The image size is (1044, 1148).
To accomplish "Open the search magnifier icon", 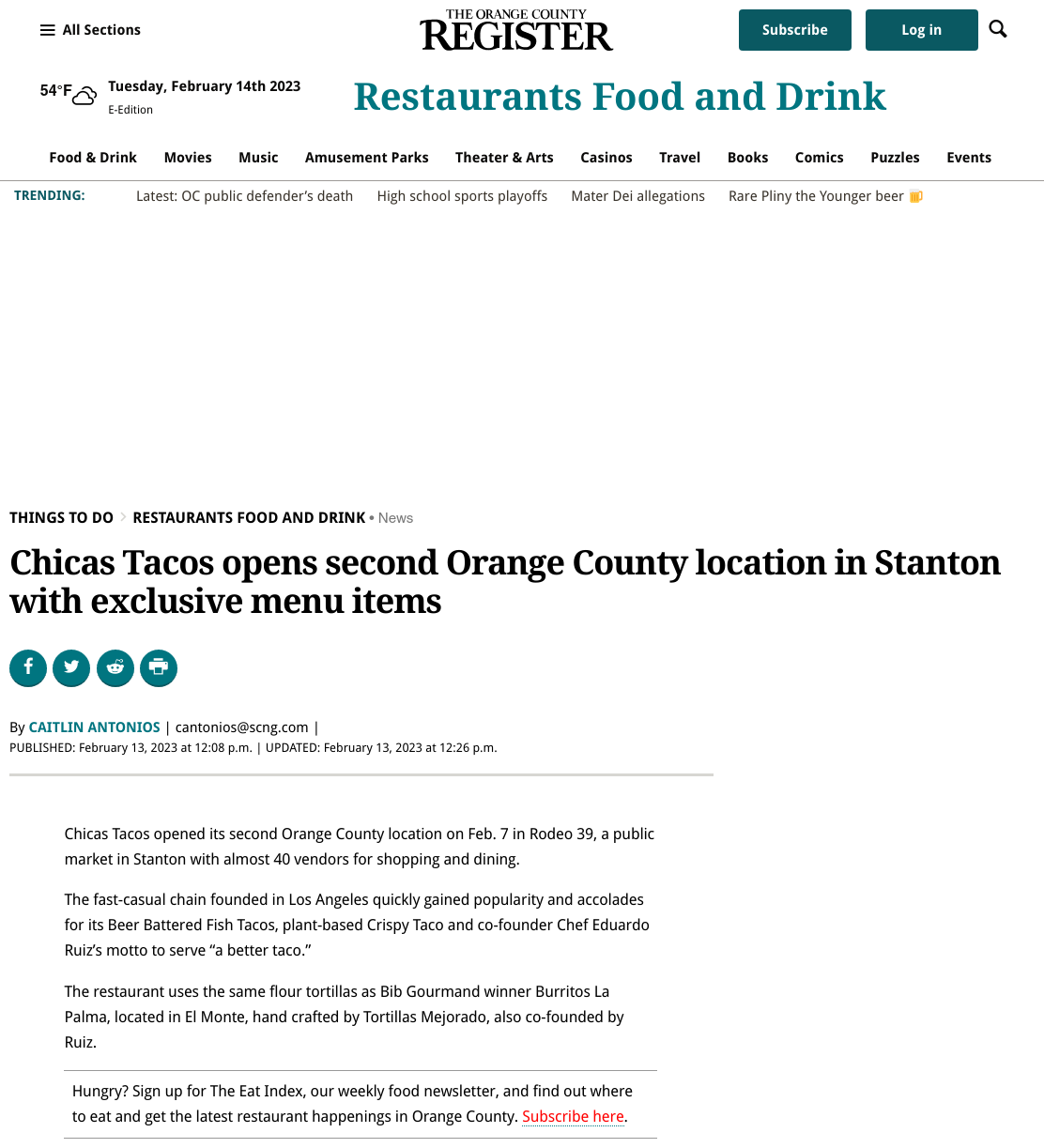I will point(998,29).
